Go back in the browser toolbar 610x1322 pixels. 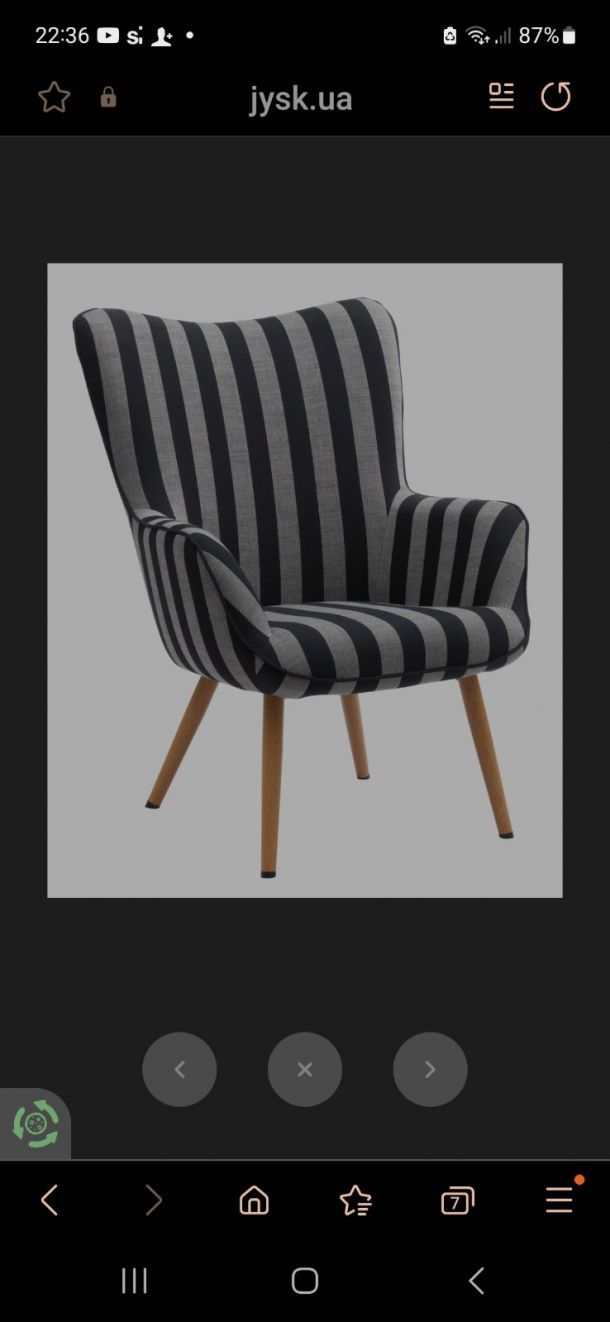pyautogui.click(x=49, y=1199)
